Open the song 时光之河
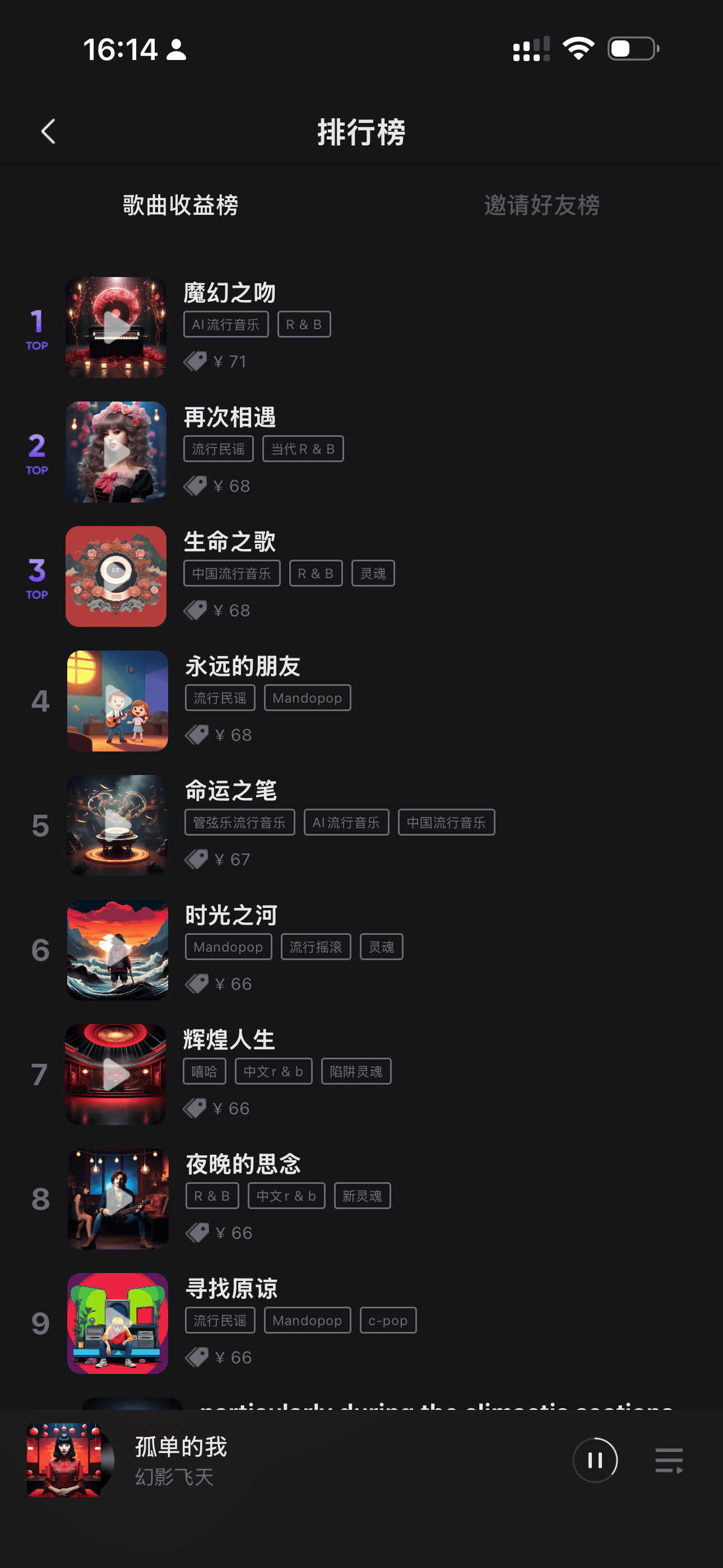Image resolution: width=723 pixels, height=1568 pixels. pos(231,915)
